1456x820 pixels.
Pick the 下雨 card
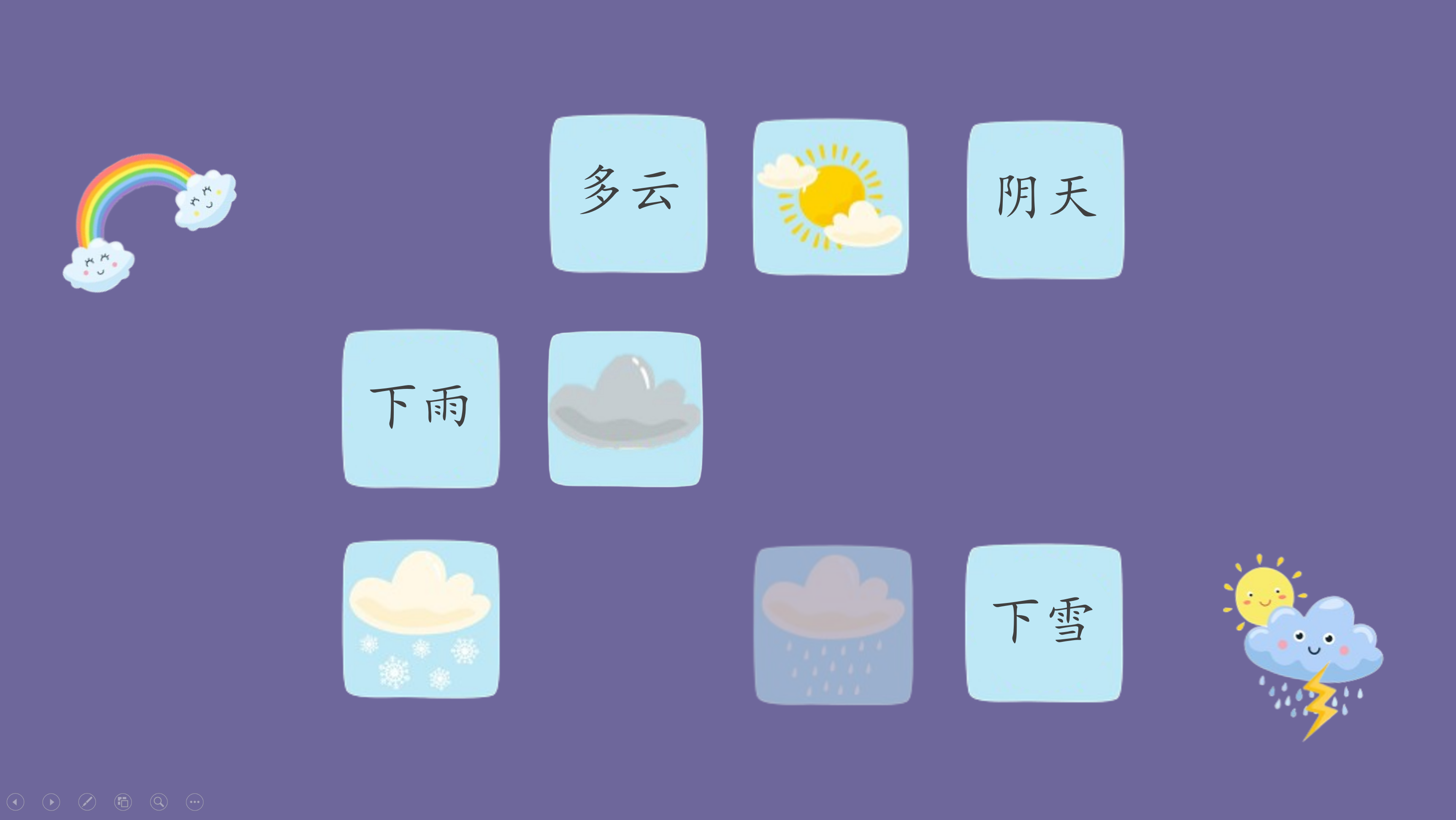tap(420, 408)
